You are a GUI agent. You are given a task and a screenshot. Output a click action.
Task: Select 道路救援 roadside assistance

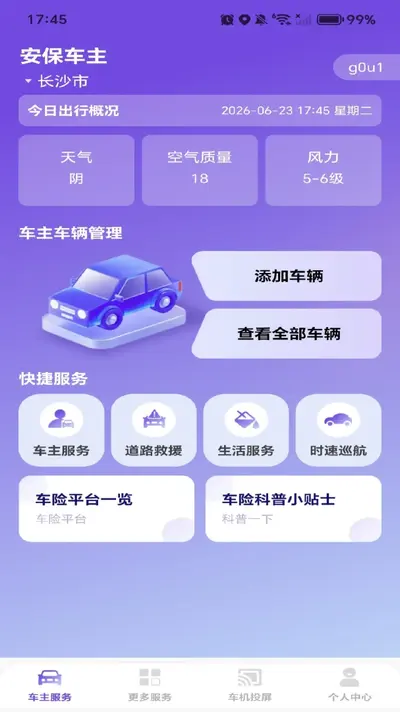pyautogui.click(x=154, y=430)
